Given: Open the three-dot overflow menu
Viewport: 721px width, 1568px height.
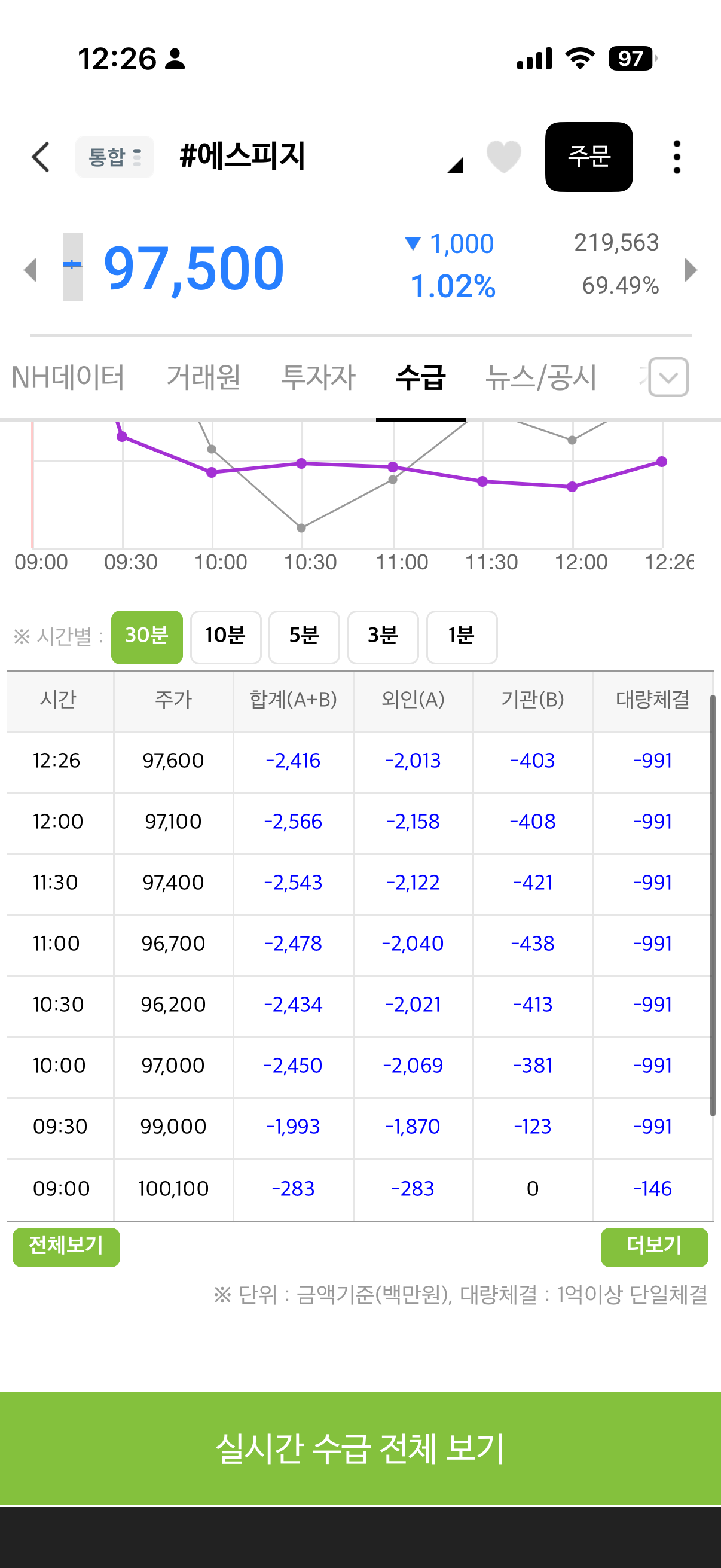Looking at the screenshot, I should [x=677, y=157].
